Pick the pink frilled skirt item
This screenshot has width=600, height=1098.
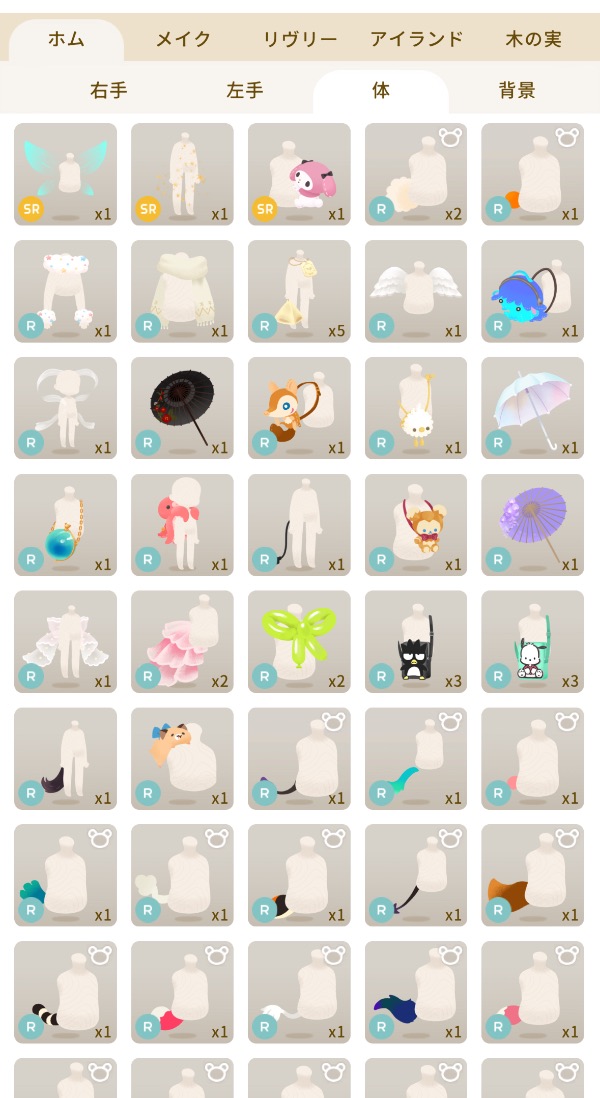[x=182, y=642]
